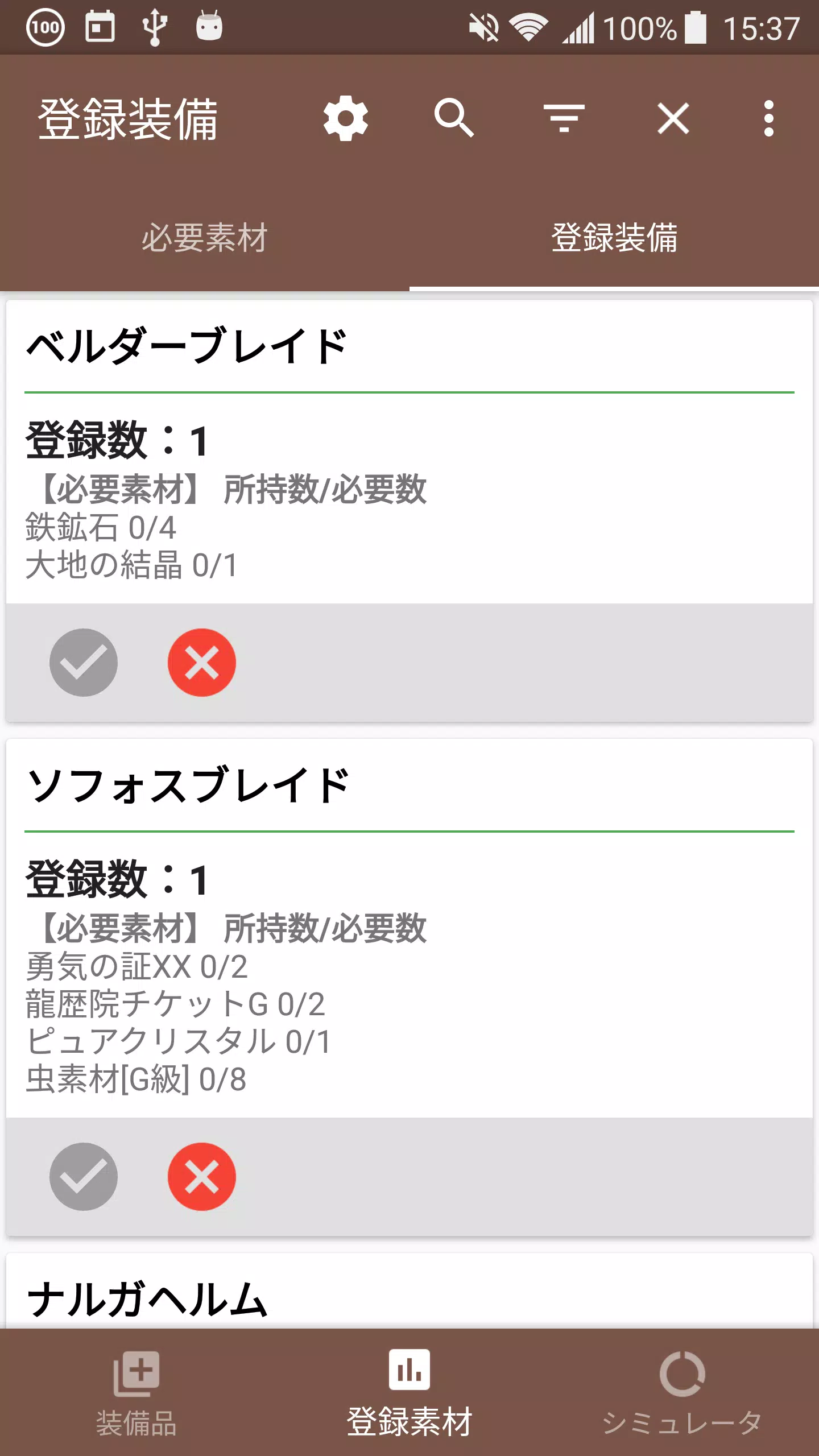Switch to the 必要素材 tab
Screen dimensions: 819x1456
click(x=206, y=239)
